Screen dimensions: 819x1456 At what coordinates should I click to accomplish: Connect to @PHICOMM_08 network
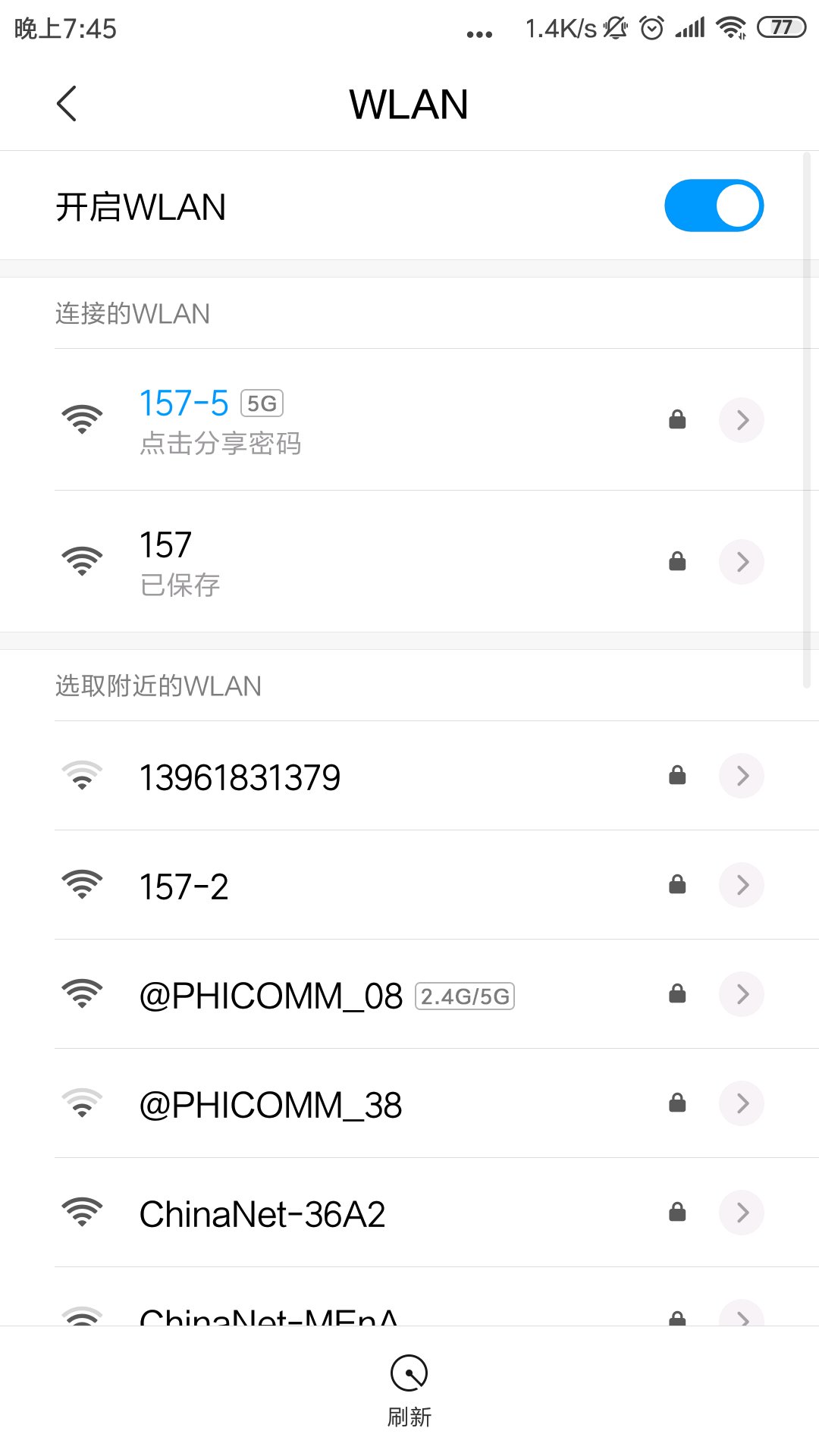(x=270, y=996)
